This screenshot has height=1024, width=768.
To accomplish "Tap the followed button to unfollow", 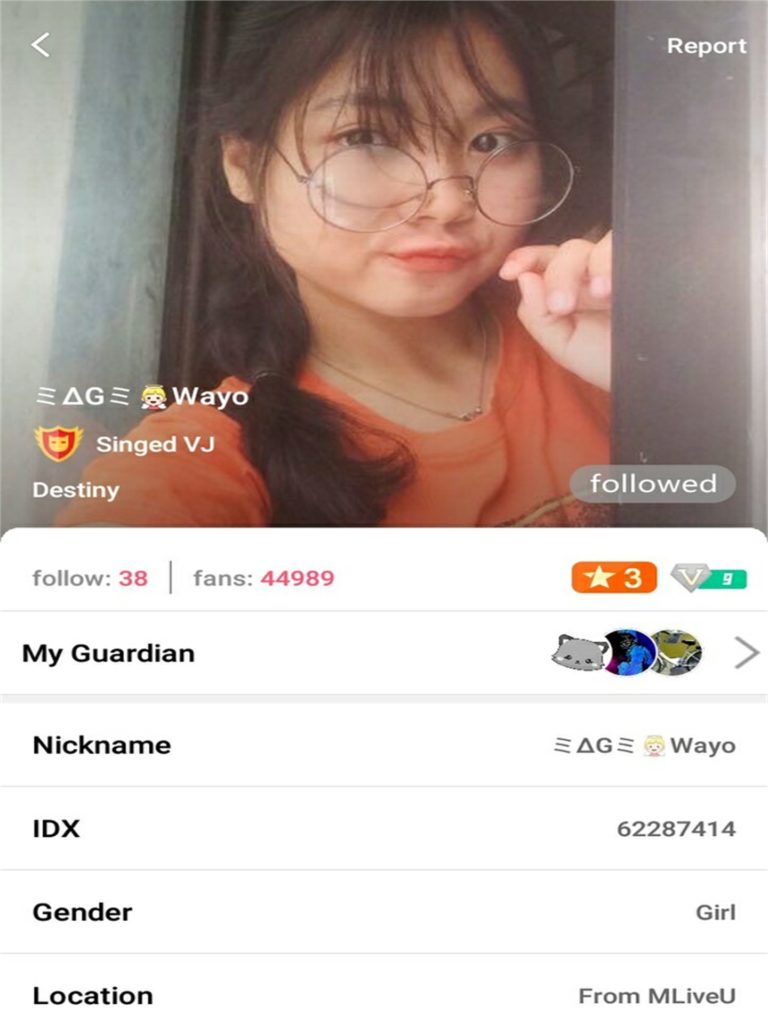I will [x=652, y=484].
